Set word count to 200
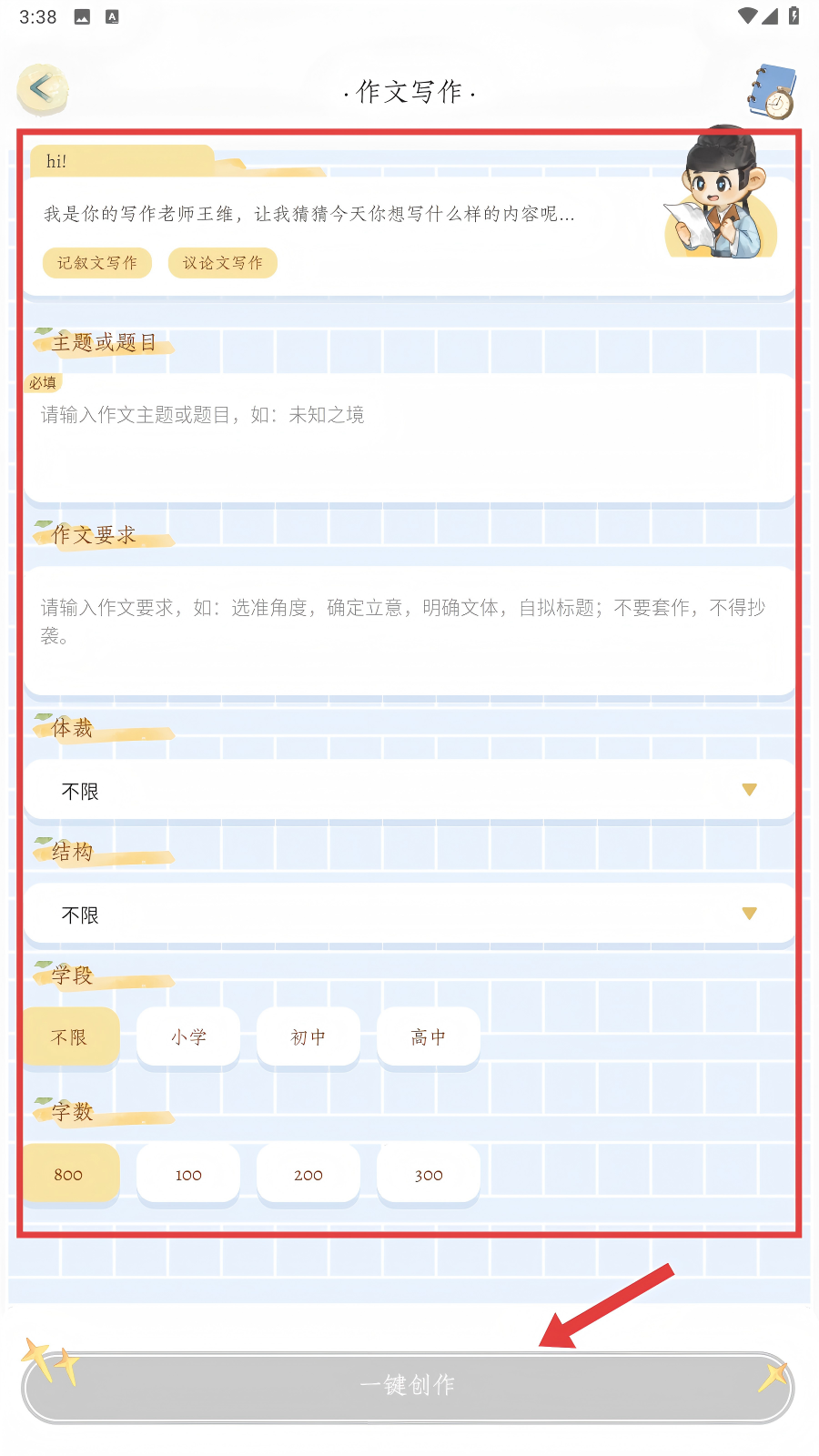Screen dimensions: 819x1456 [x=308, y=1174]
